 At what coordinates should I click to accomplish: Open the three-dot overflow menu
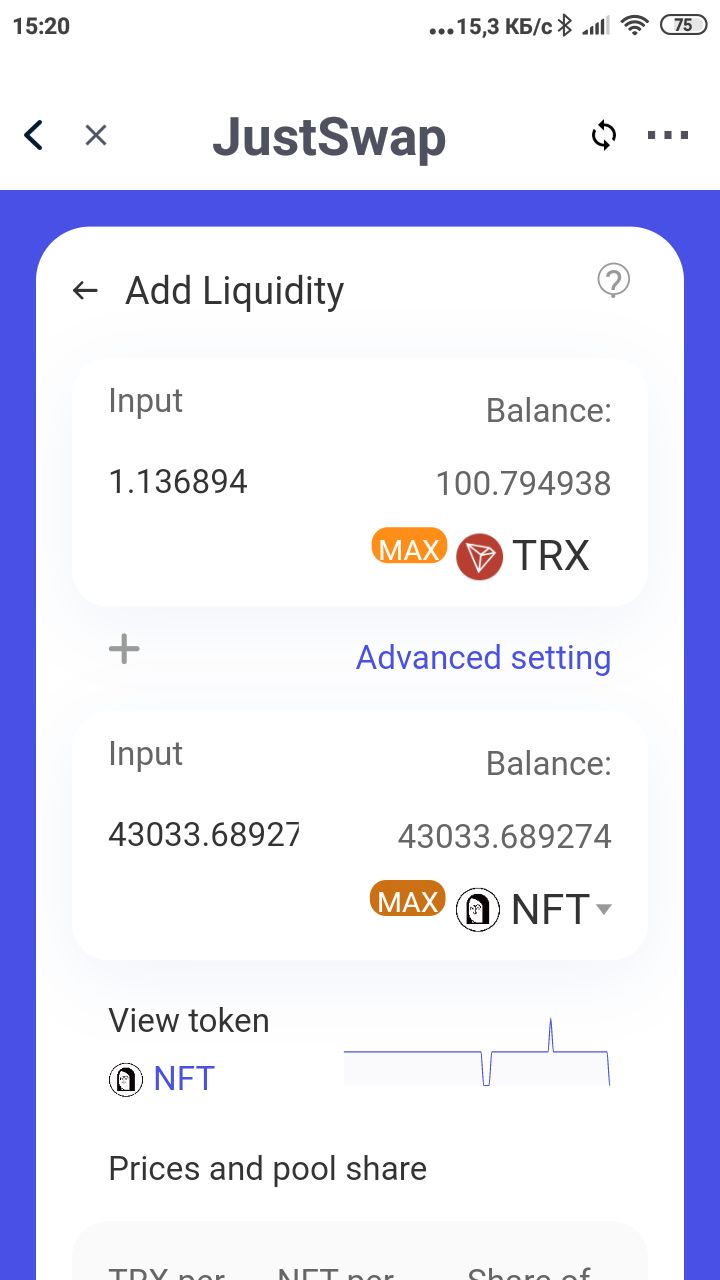point(668,135)
